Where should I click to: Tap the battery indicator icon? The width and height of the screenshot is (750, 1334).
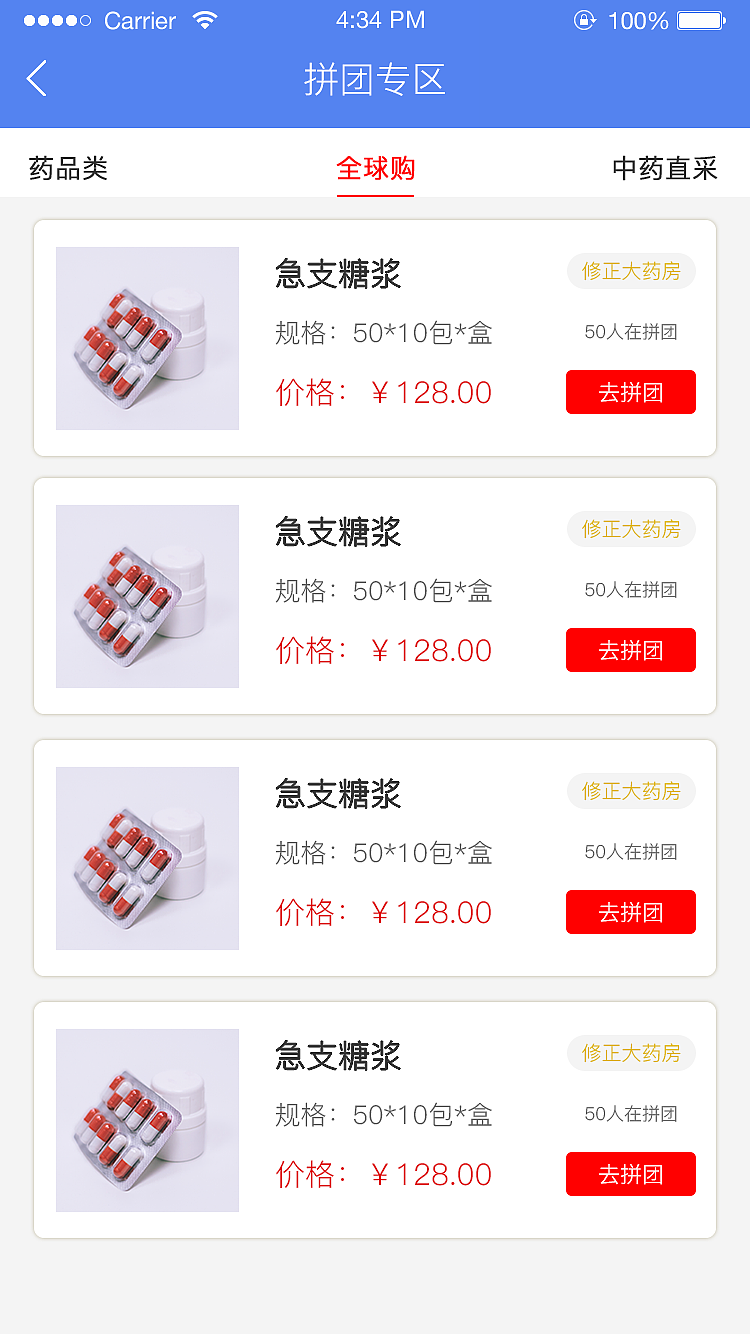click(702, 18)
